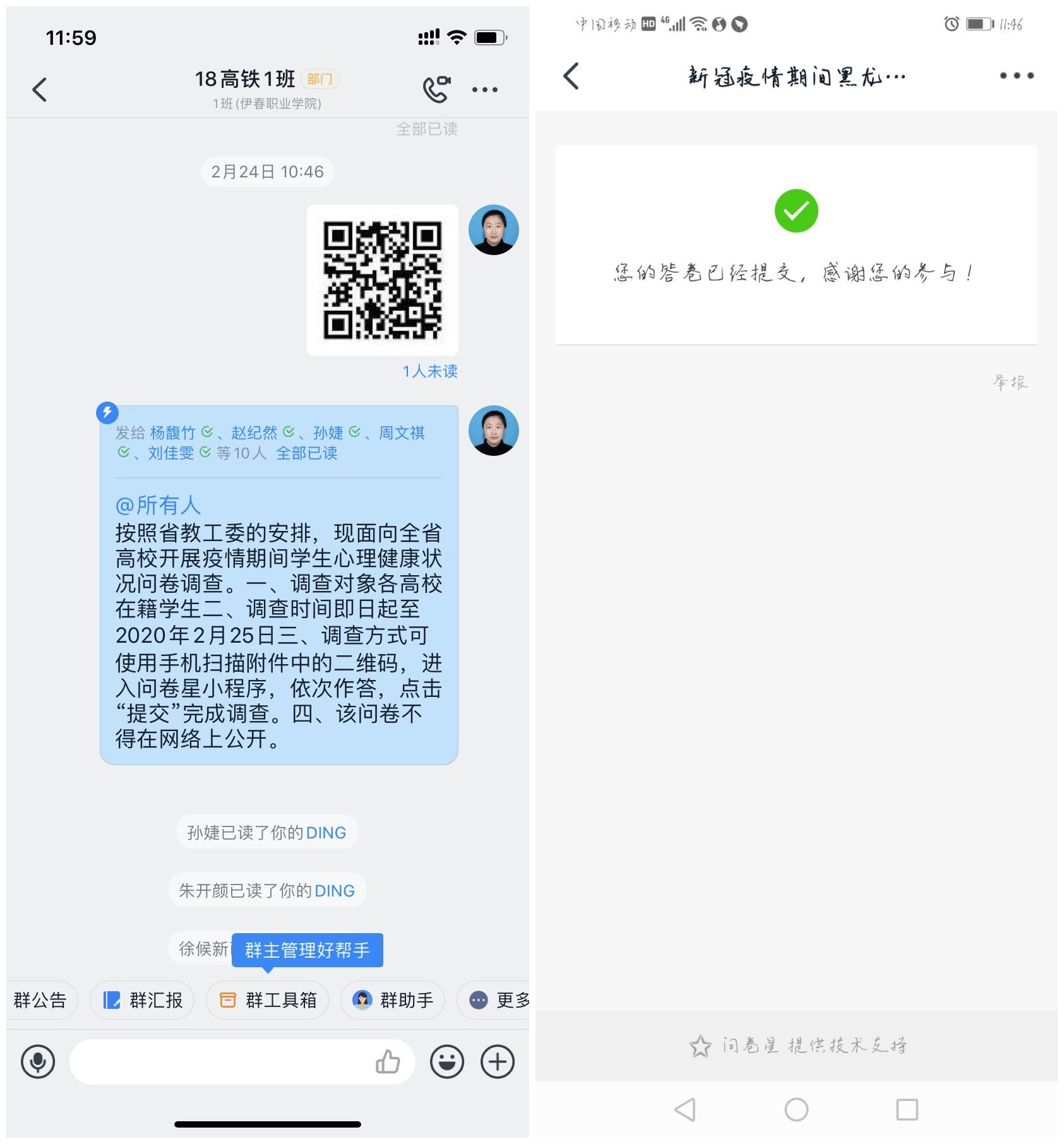Open the 更多 more menu
The width and height of the screenshot is (1064, 1144).
click(503, 1000)
